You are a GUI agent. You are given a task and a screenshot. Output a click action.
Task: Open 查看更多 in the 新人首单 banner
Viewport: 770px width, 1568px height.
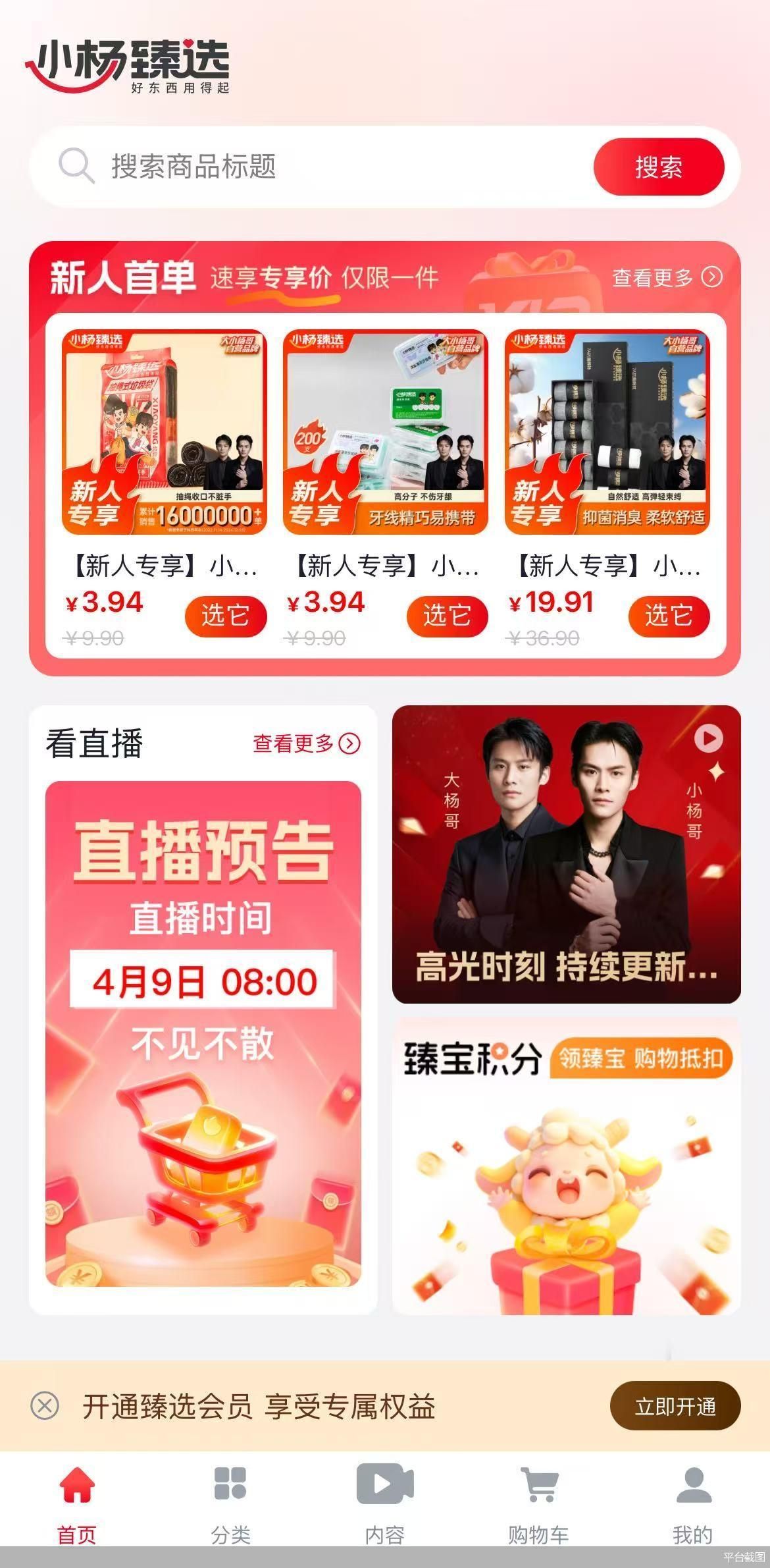666,278
